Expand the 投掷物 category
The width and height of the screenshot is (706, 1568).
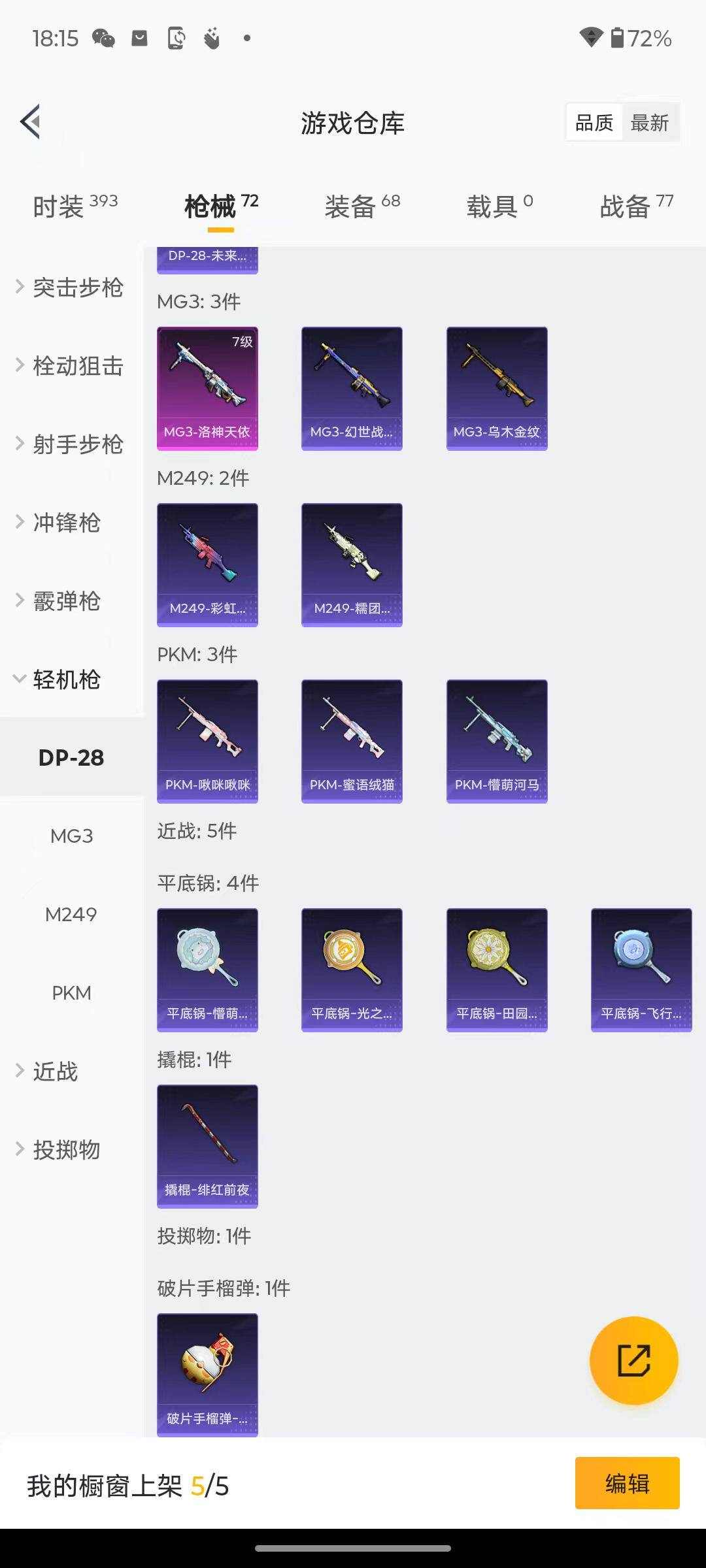[x=60, y=1150]
